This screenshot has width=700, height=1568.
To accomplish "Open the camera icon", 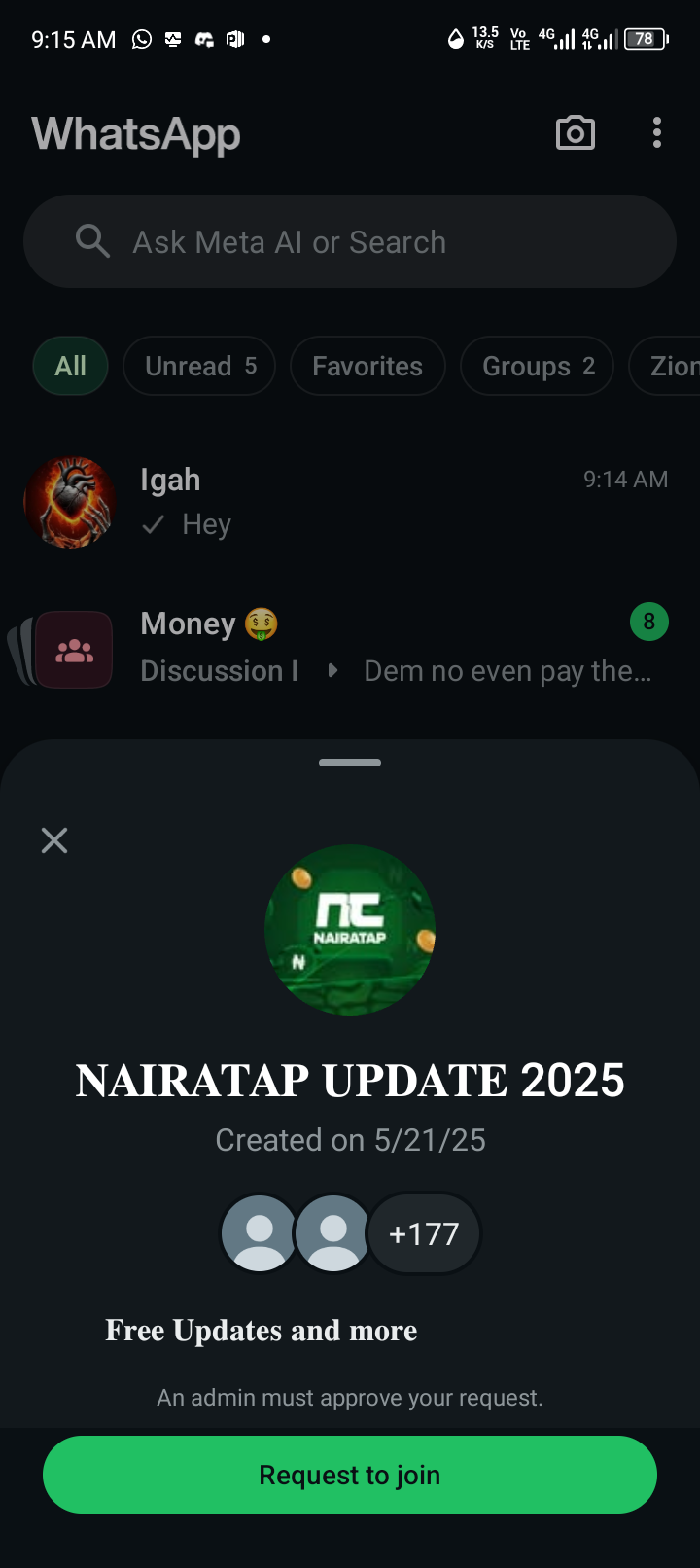I will [x=576, y=133].
